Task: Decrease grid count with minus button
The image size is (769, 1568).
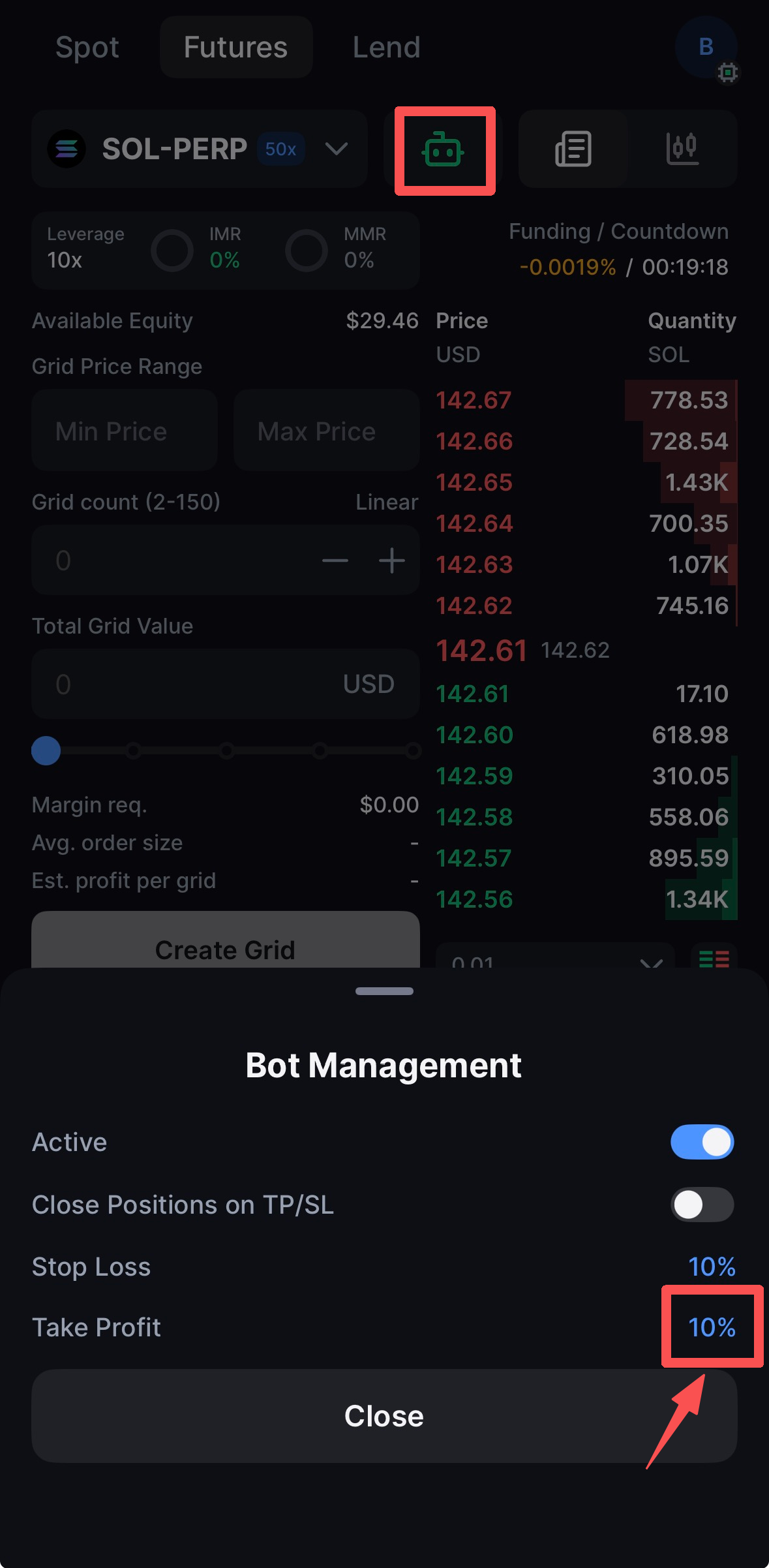Action: pos(335,561)
